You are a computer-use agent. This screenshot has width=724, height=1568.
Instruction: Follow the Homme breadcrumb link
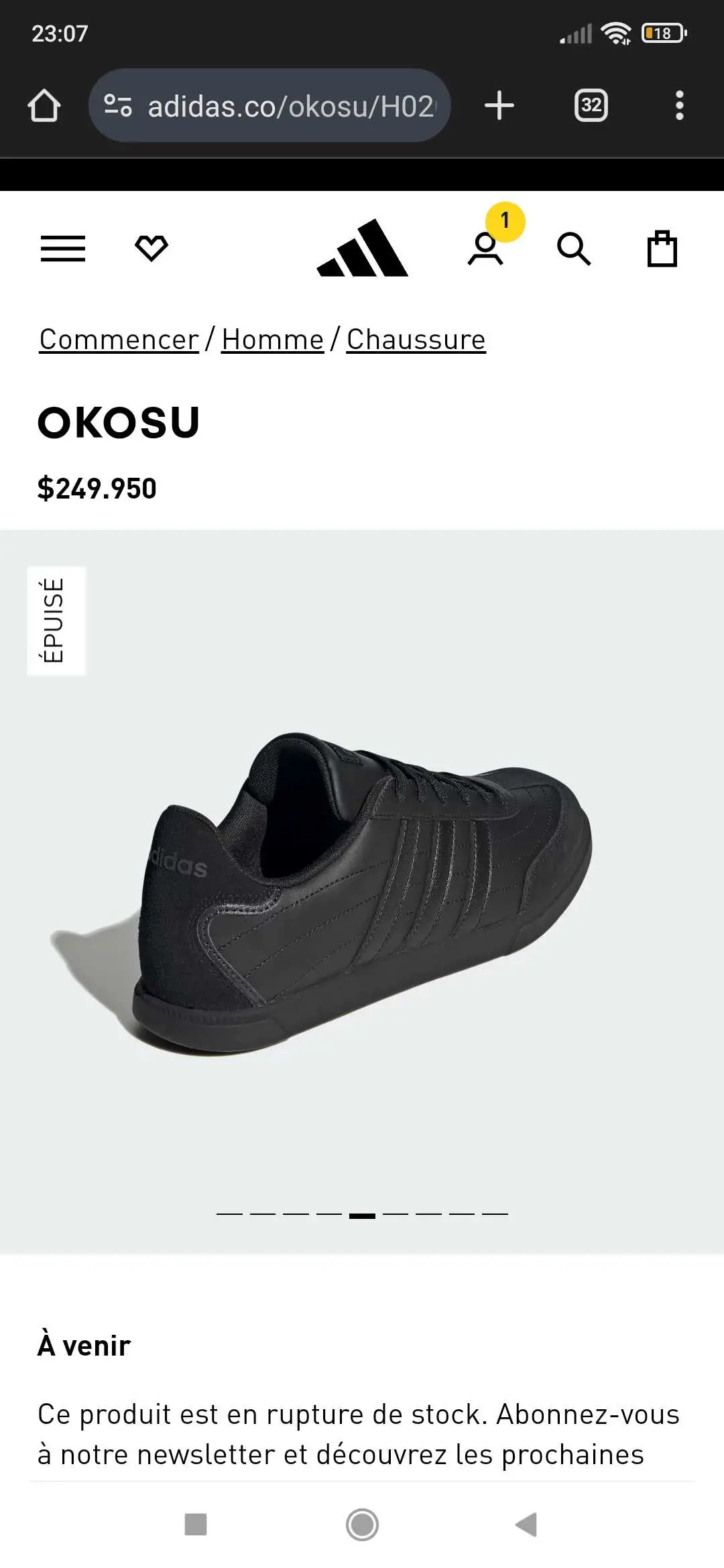pos(272,340)
